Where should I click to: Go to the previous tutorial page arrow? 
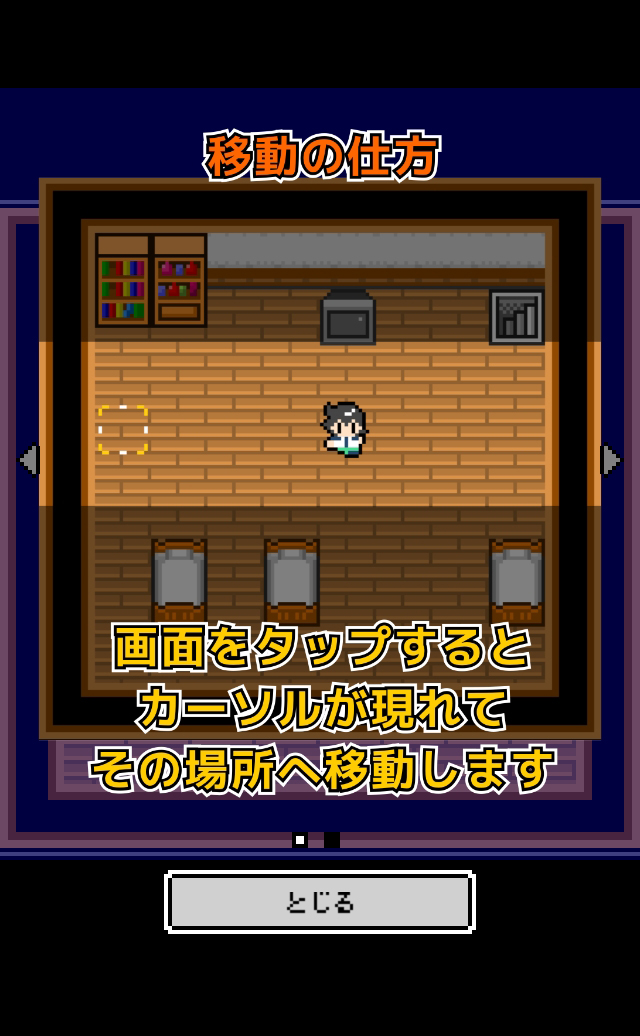tap(29, 459)
